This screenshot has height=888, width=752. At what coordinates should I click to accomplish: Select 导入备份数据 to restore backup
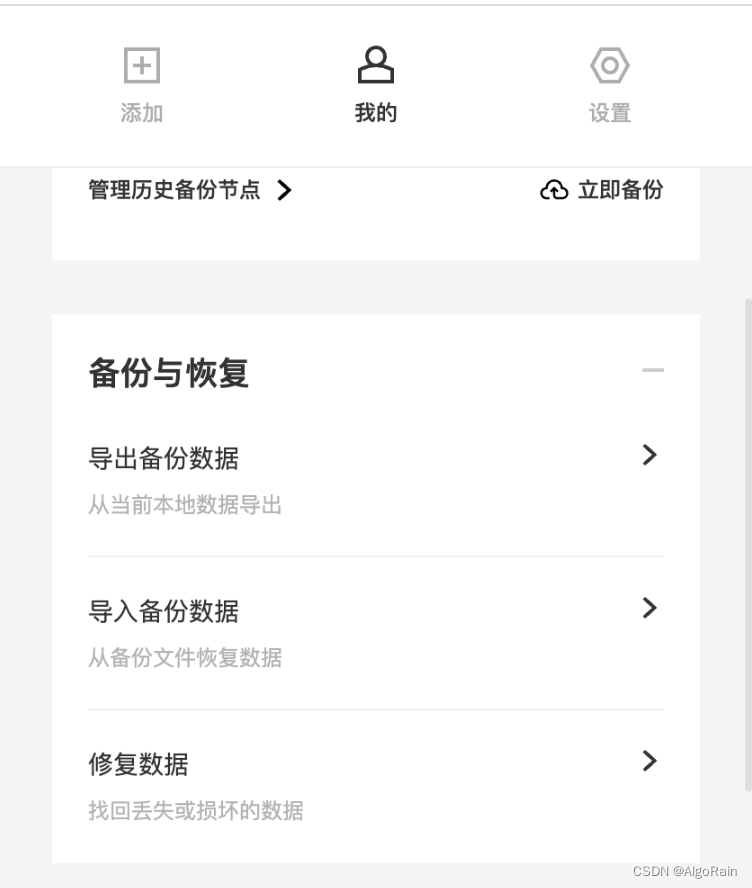coord(163,610)
